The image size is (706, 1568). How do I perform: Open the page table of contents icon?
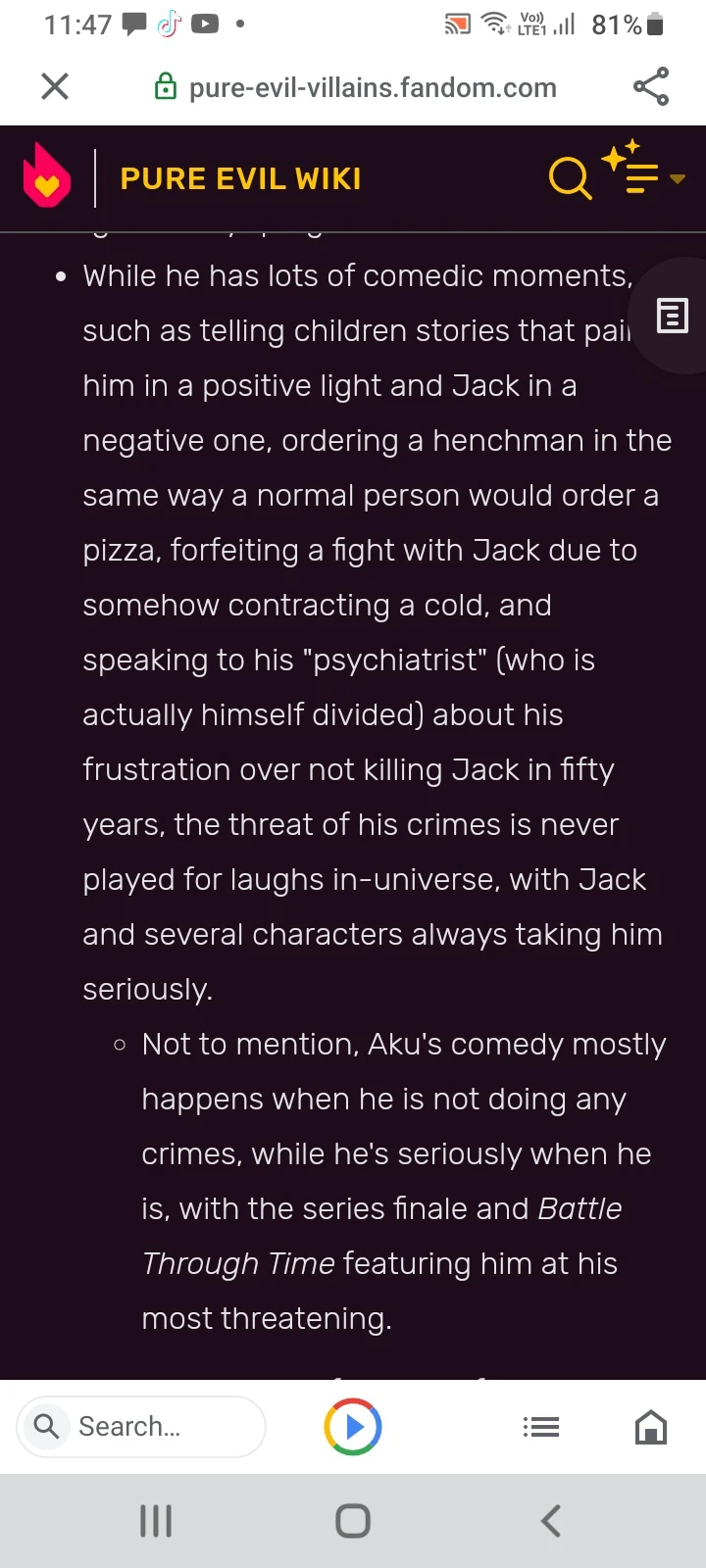click(x=671, y=316)
